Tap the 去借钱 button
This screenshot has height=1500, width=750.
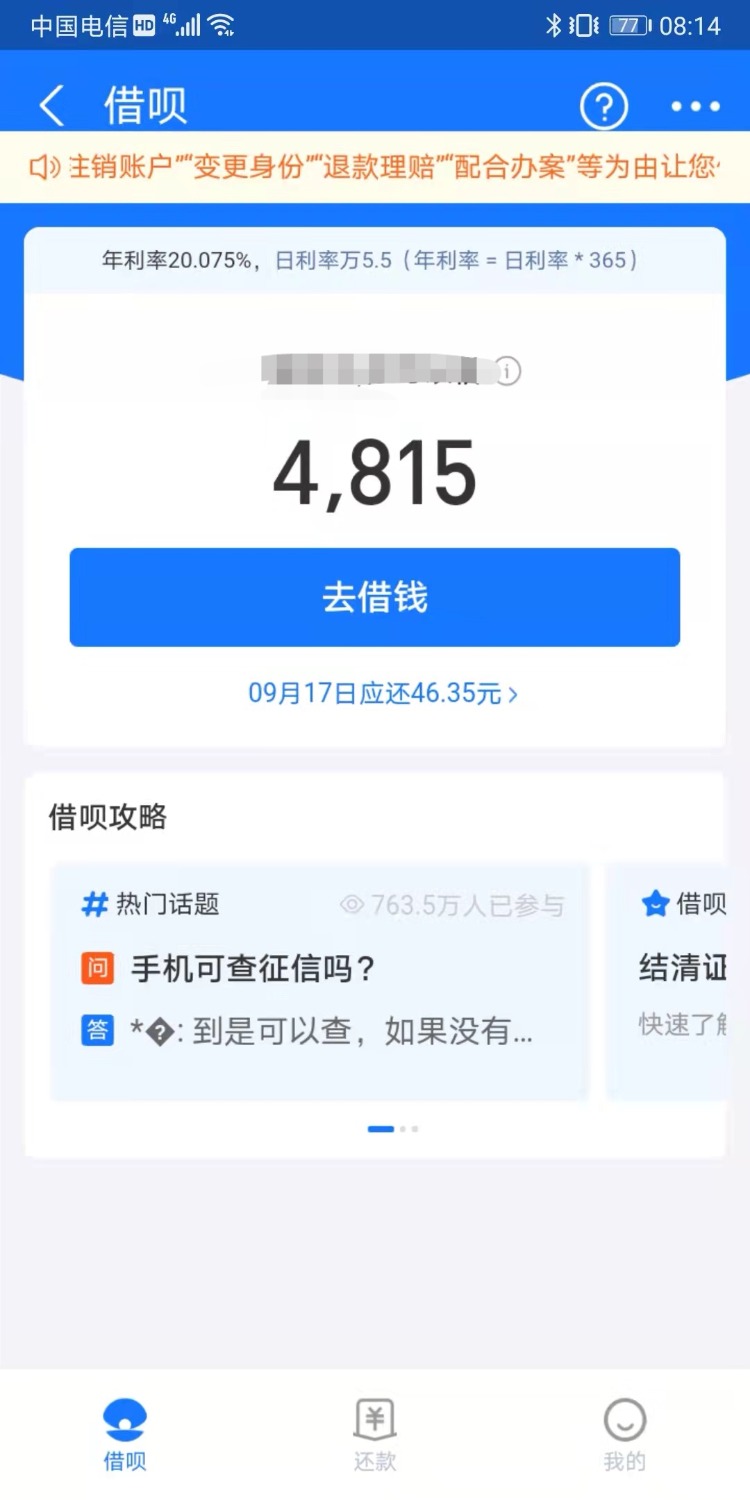coord(375,597)
